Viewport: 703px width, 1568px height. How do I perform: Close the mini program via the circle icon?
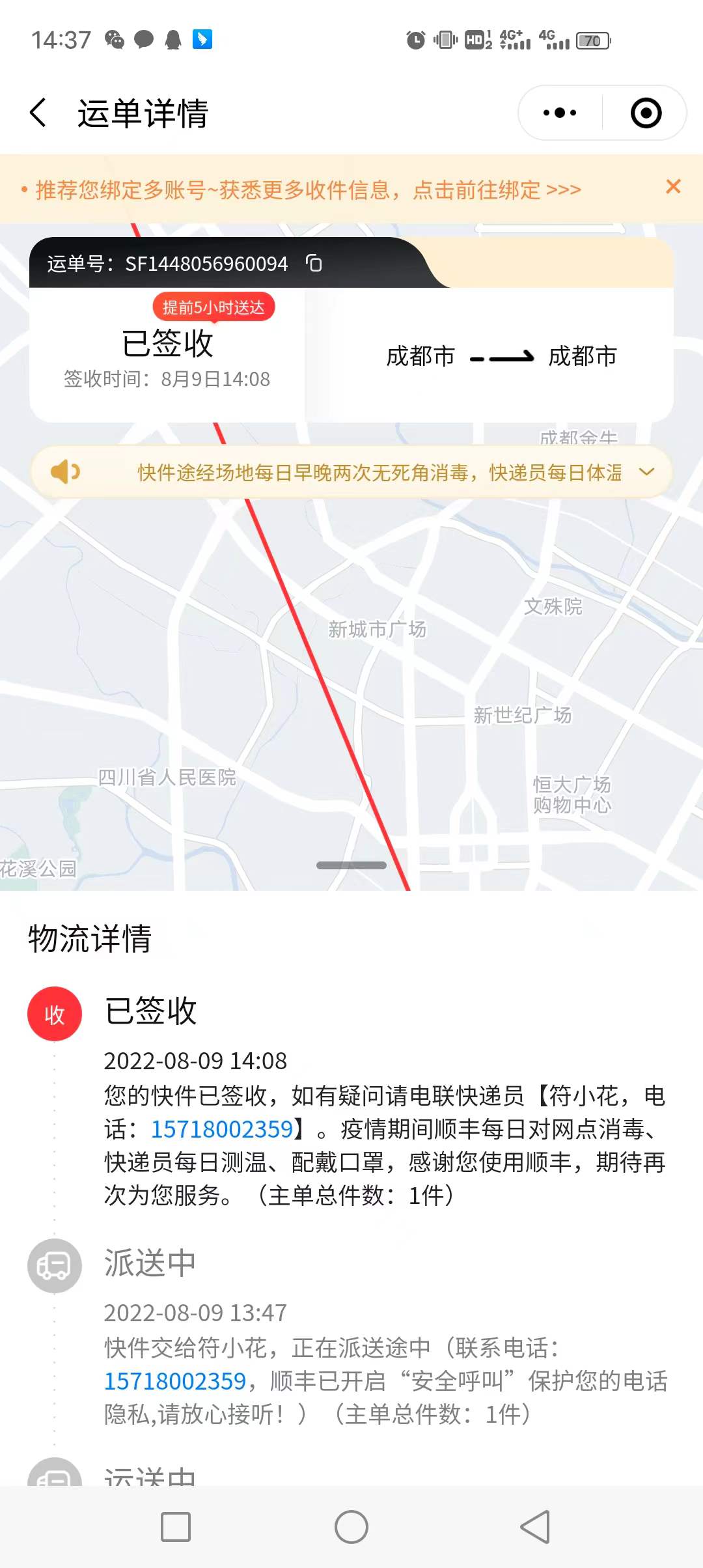[646, 113]
